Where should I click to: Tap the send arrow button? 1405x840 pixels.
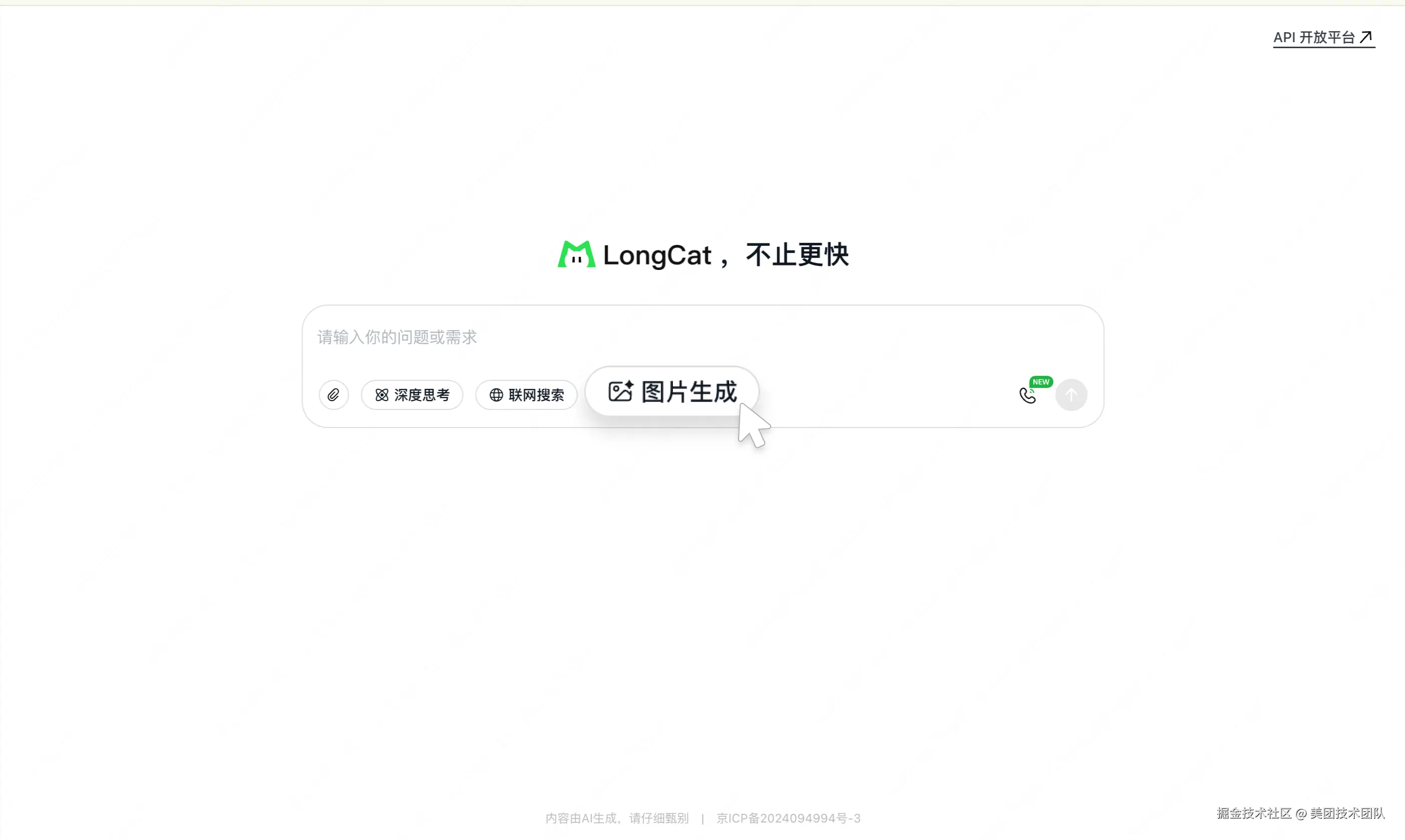coord(1071,394)
